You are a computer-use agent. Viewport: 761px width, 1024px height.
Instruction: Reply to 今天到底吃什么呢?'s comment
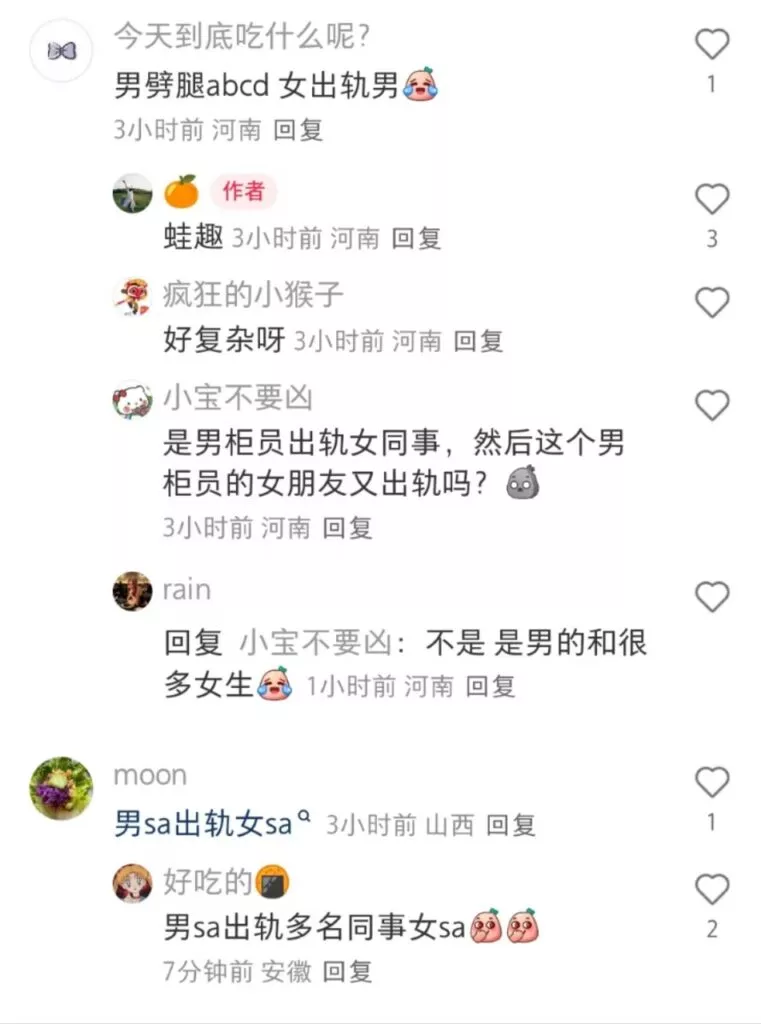click(x=298, y=129)
